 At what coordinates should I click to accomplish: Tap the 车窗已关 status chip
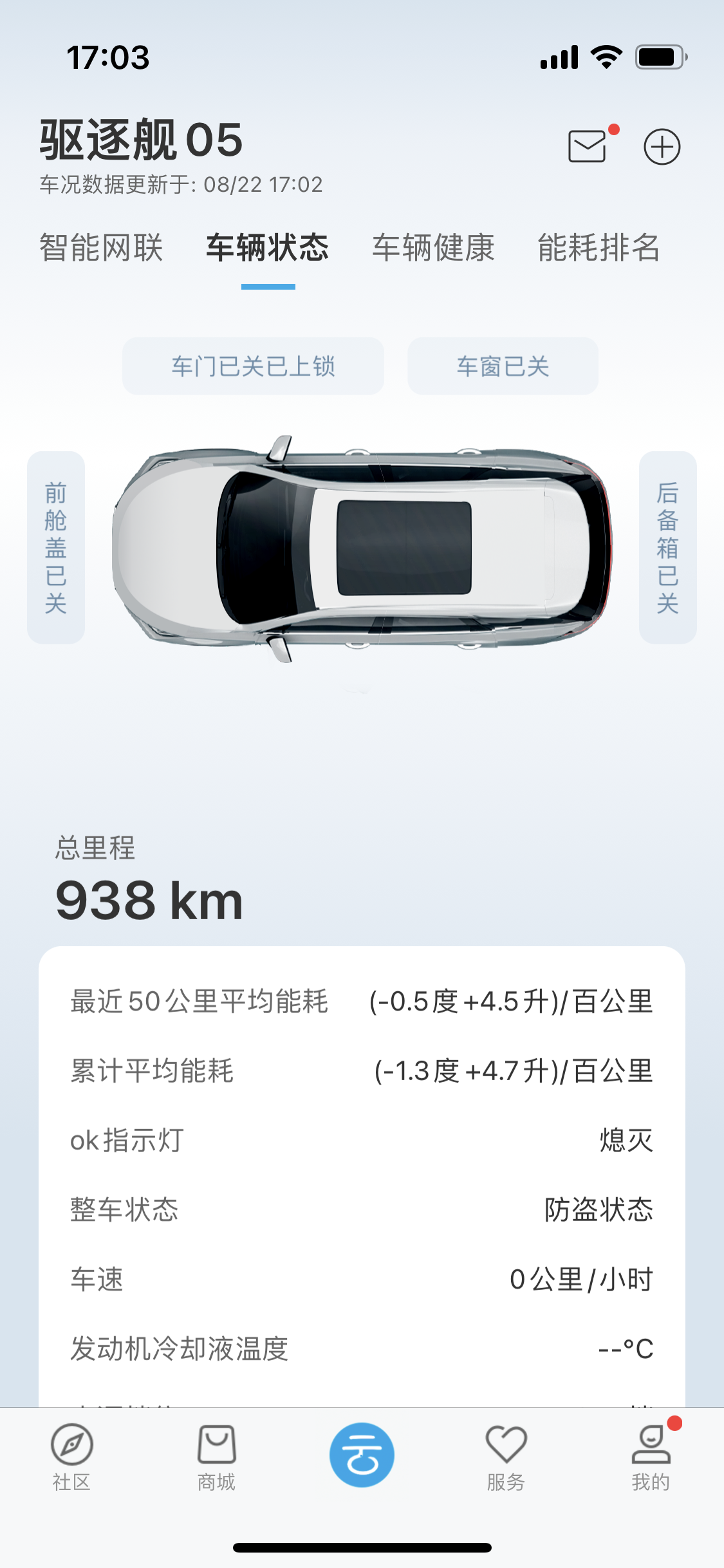pos(503,366)
